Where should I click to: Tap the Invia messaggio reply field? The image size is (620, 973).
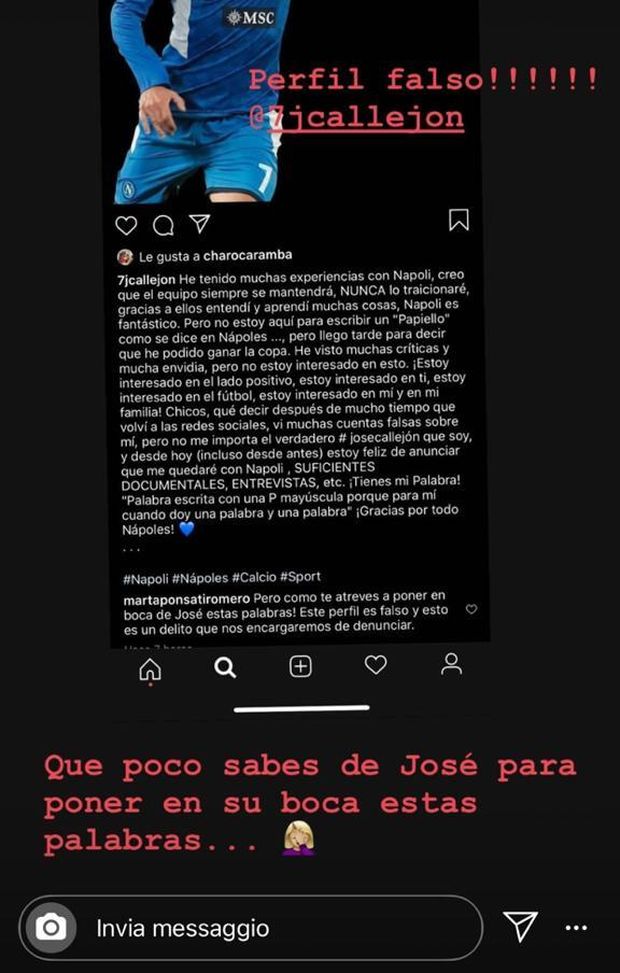(x=270, y=928)
